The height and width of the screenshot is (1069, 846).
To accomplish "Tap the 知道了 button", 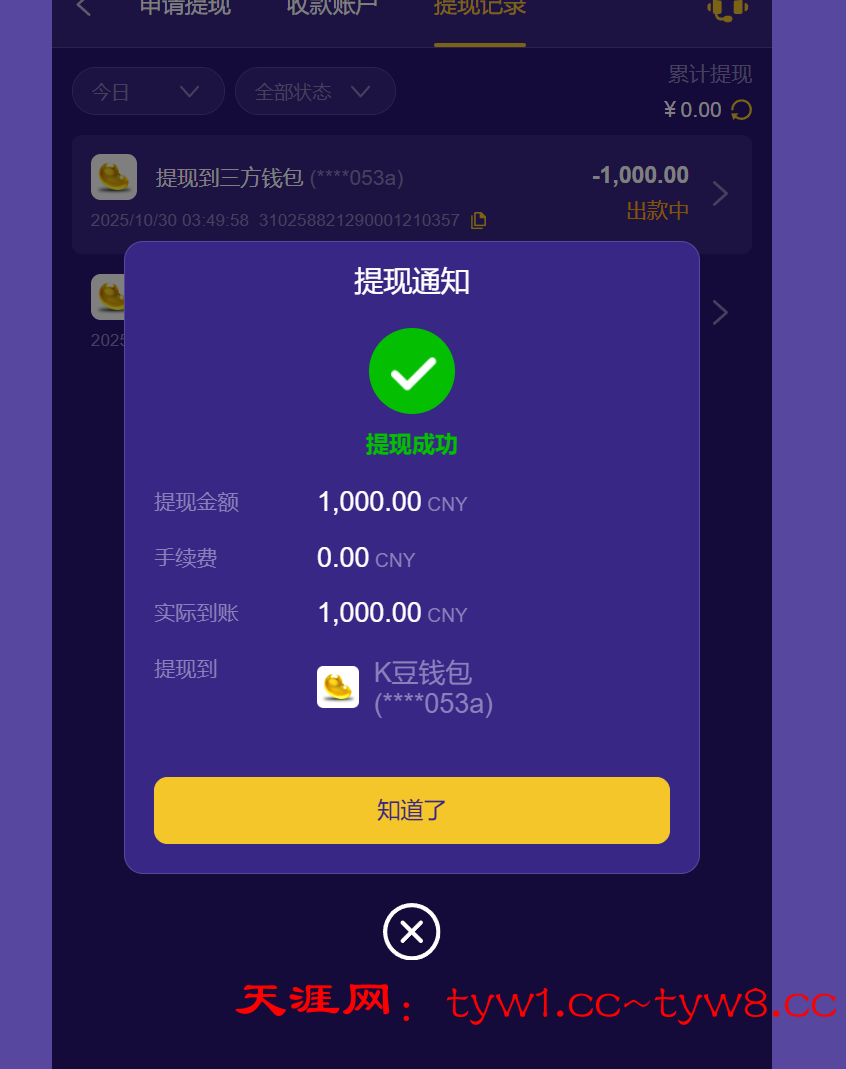I will coord(411,810).
